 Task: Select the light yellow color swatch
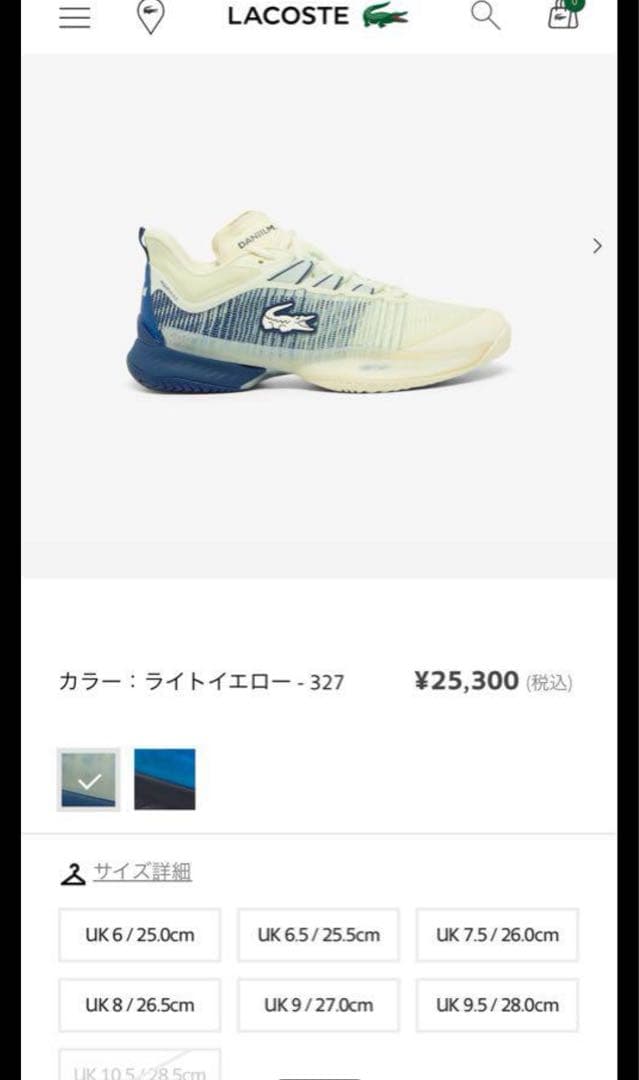coord(88,779)
